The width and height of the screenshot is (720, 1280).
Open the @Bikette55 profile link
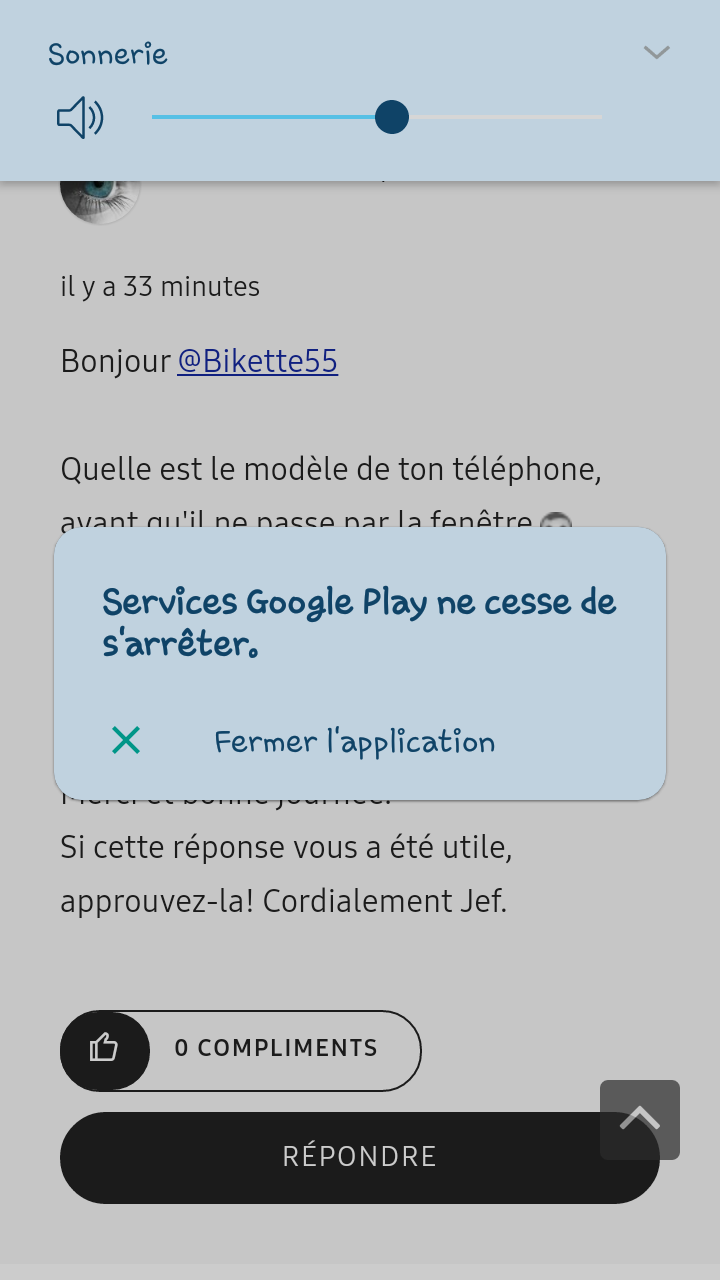(257, 361)
